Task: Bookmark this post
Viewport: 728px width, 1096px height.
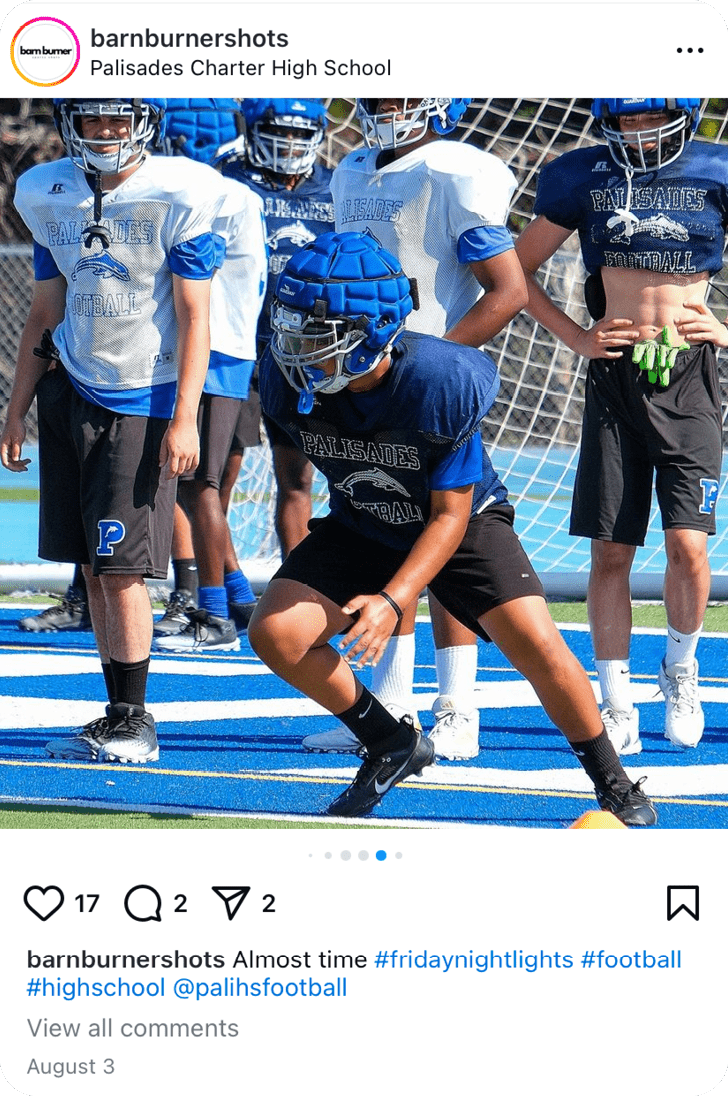Action: (682, 903)
